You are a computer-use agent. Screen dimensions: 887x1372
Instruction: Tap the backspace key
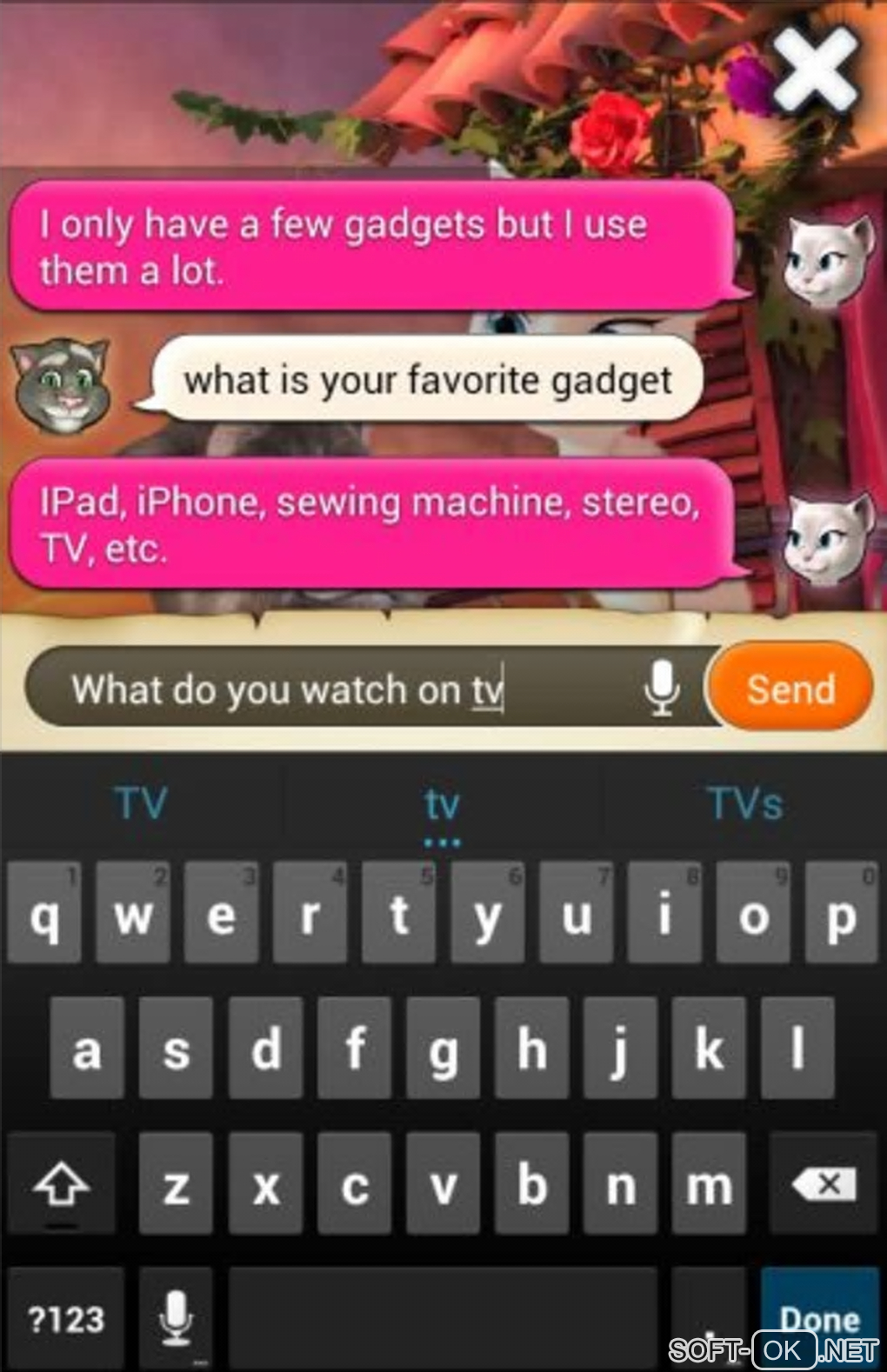tap(823, 1183)
